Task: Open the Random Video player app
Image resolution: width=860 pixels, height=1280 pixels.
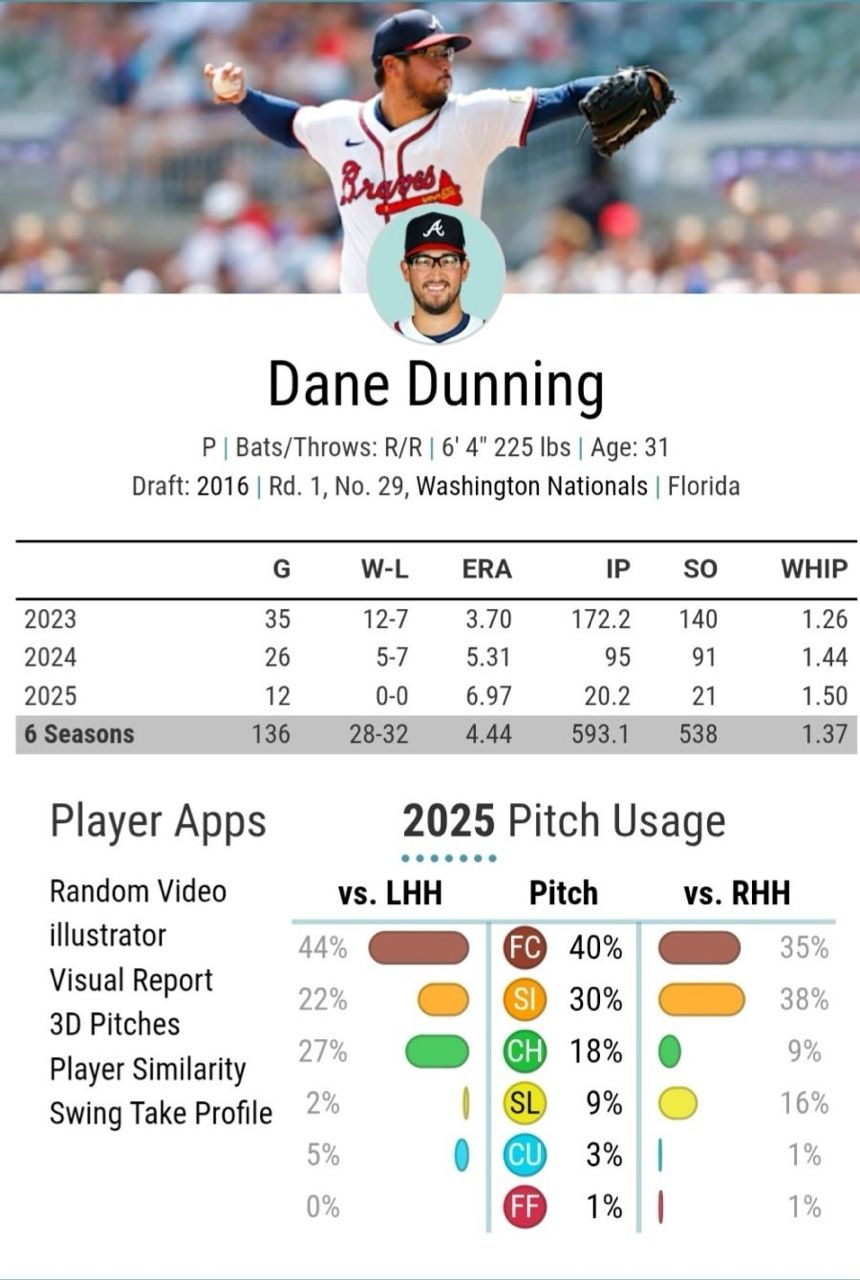Action: click(138, 891)
